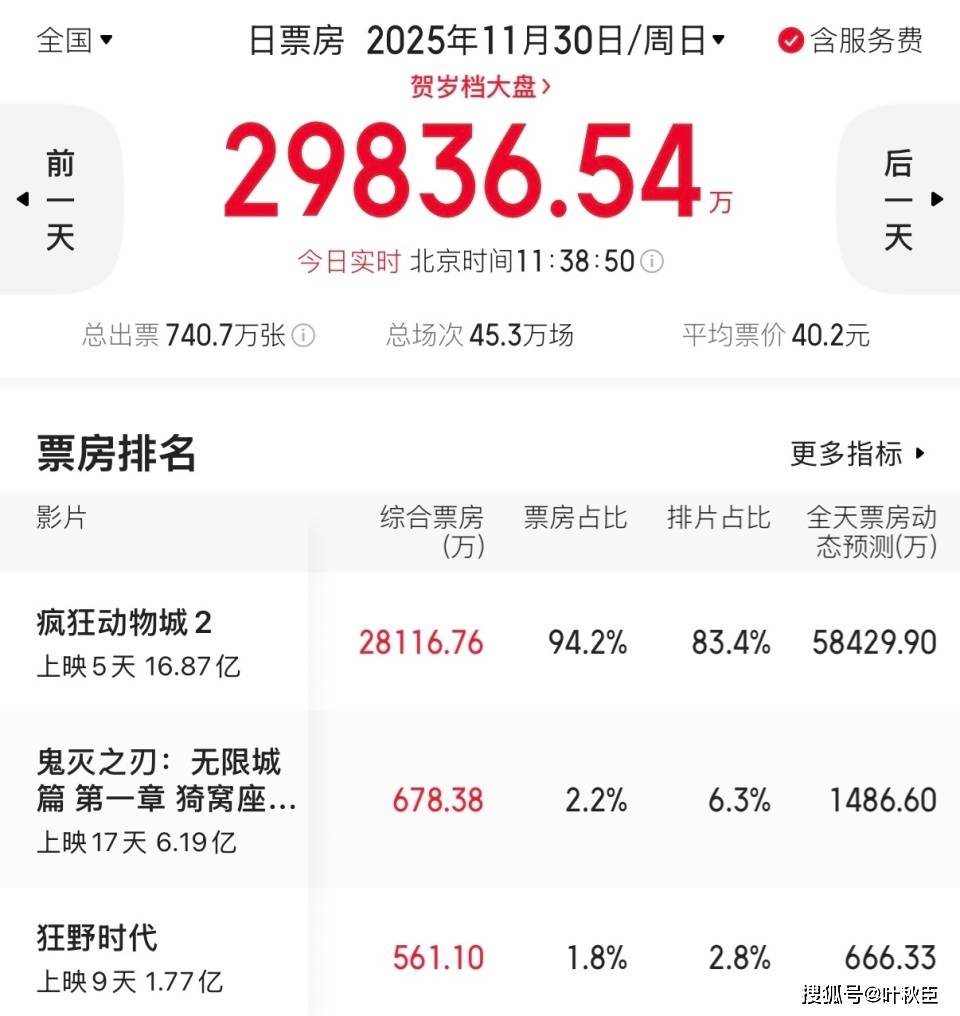This screenshot has height=1016, width=960.
Task: Expand 更多指标 options
Action: point(859,453)
